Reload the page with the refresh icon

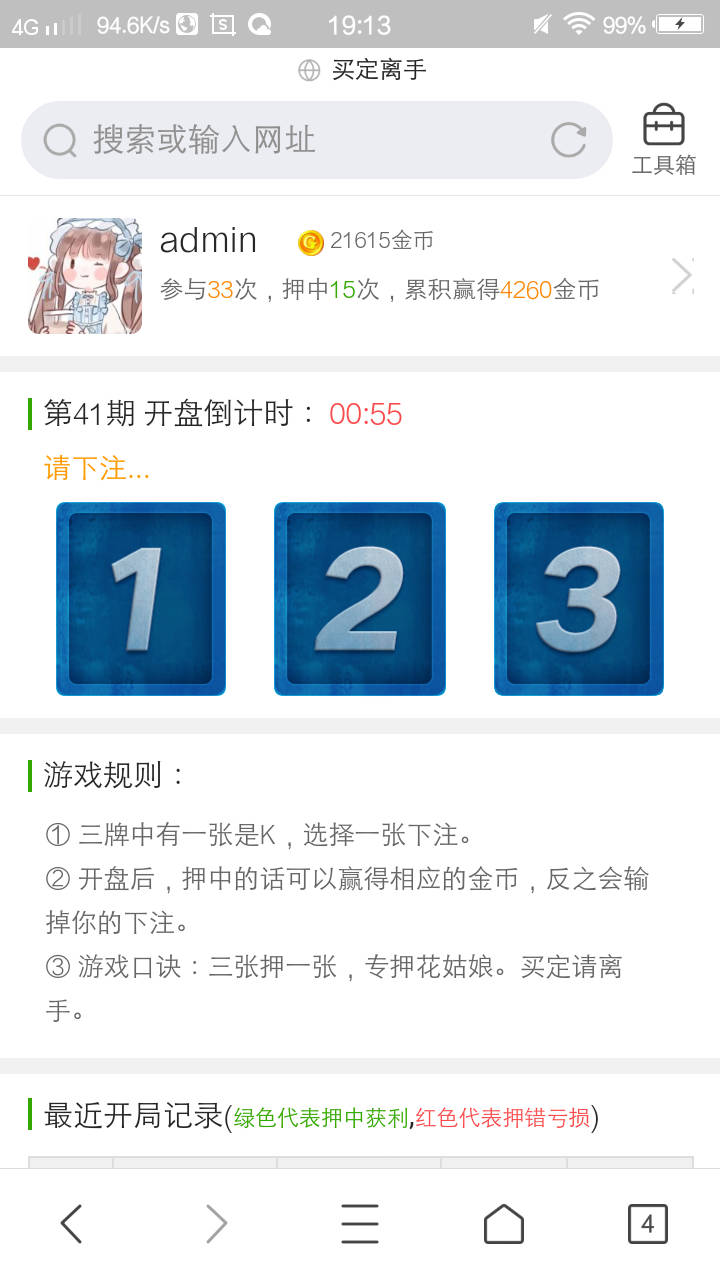(x=568, y=140)
